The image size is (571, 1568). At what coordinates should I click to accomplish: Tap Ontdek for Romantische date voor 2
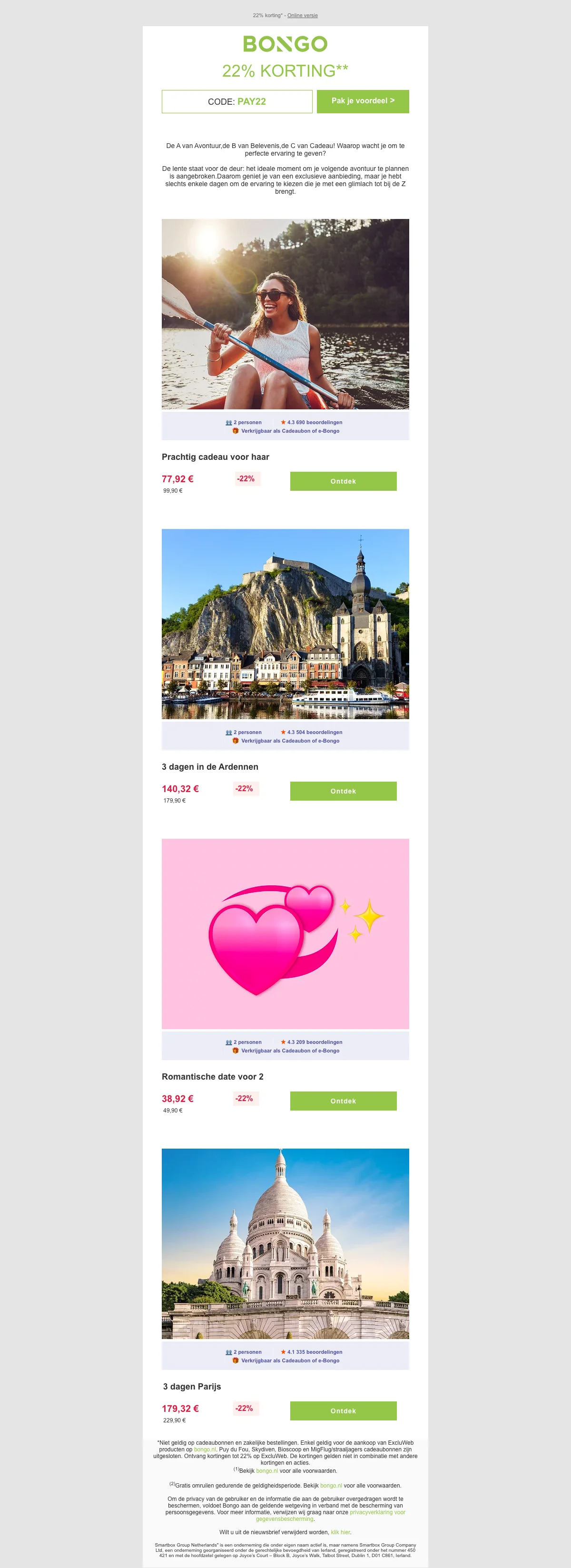point(343,1101)
